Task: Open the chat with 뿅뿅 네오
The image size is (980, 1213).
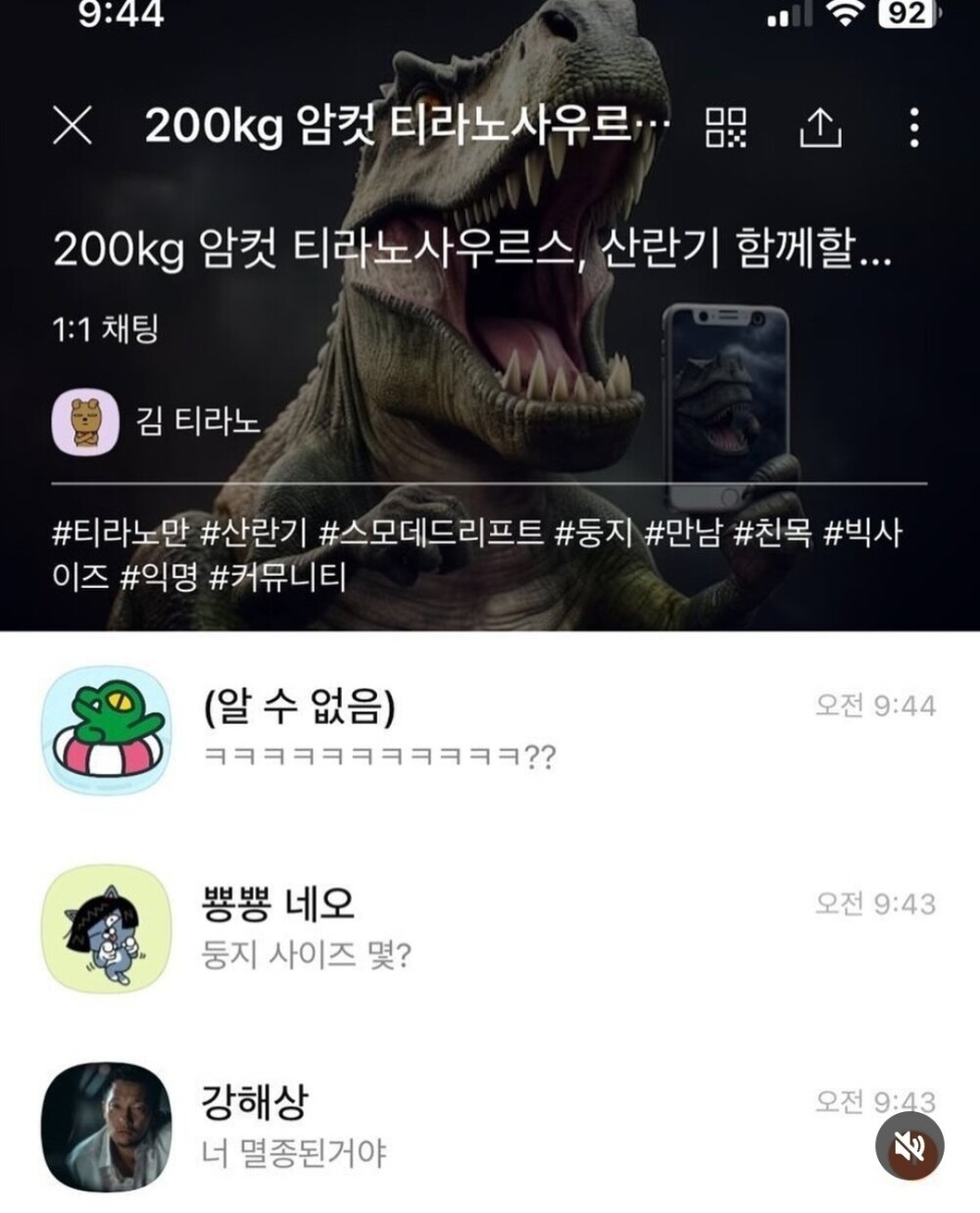Action: click(x=488, y=928)
